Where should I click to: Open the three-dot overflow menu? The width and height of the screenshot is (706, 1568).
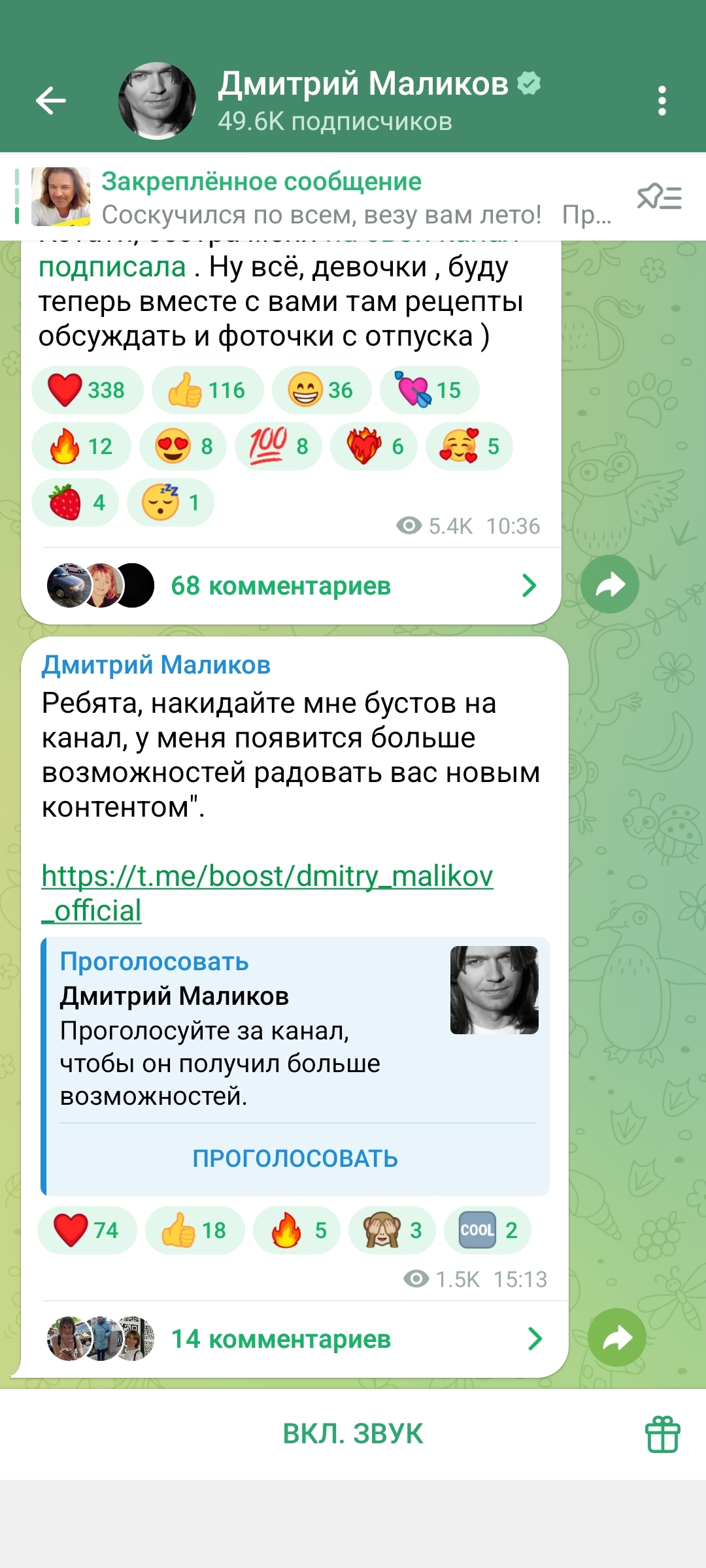tap(662, 101)
